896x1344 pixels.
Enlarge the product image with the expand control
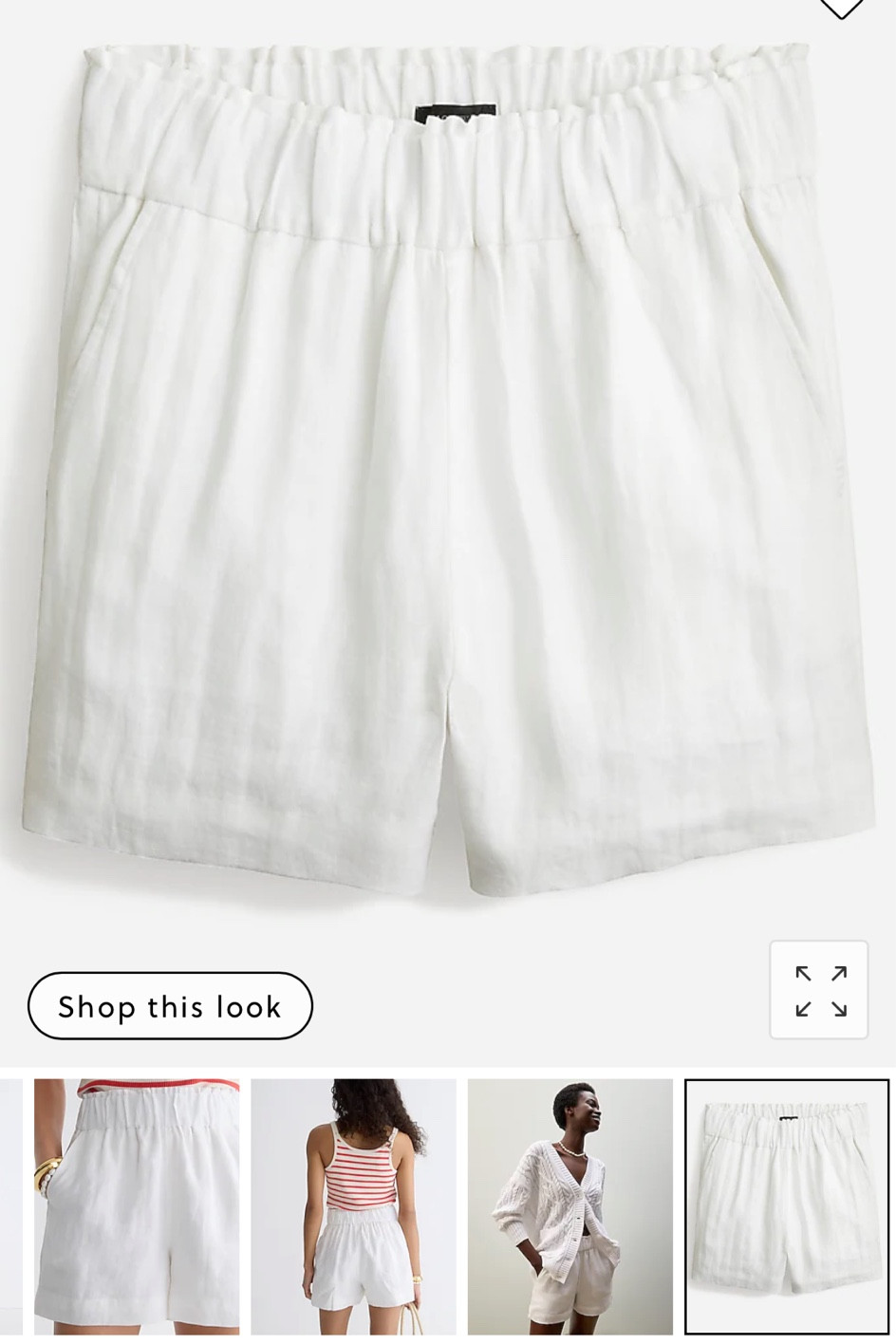(x=818, y=989)
